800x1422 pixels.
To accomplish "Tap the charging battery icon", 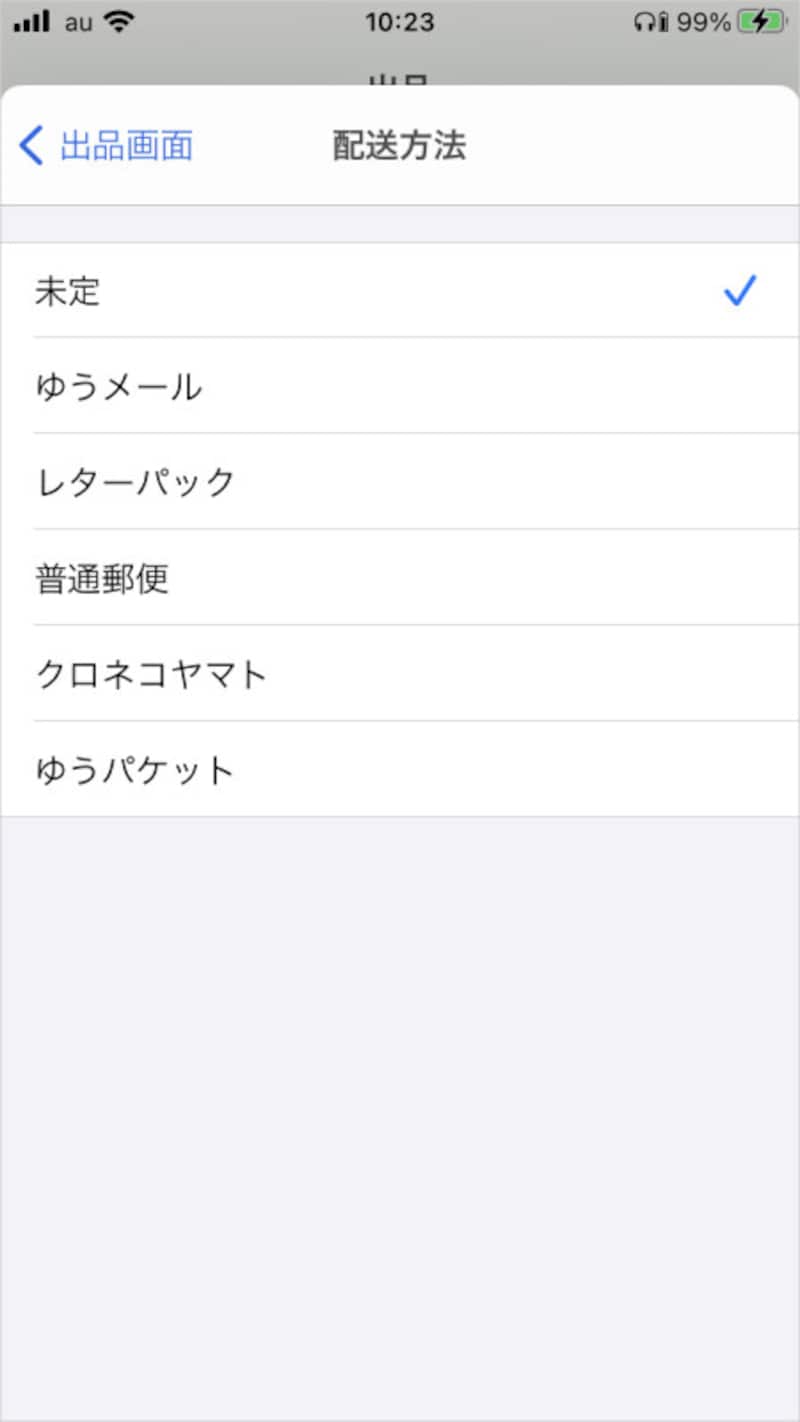I will tap(759, 21).
